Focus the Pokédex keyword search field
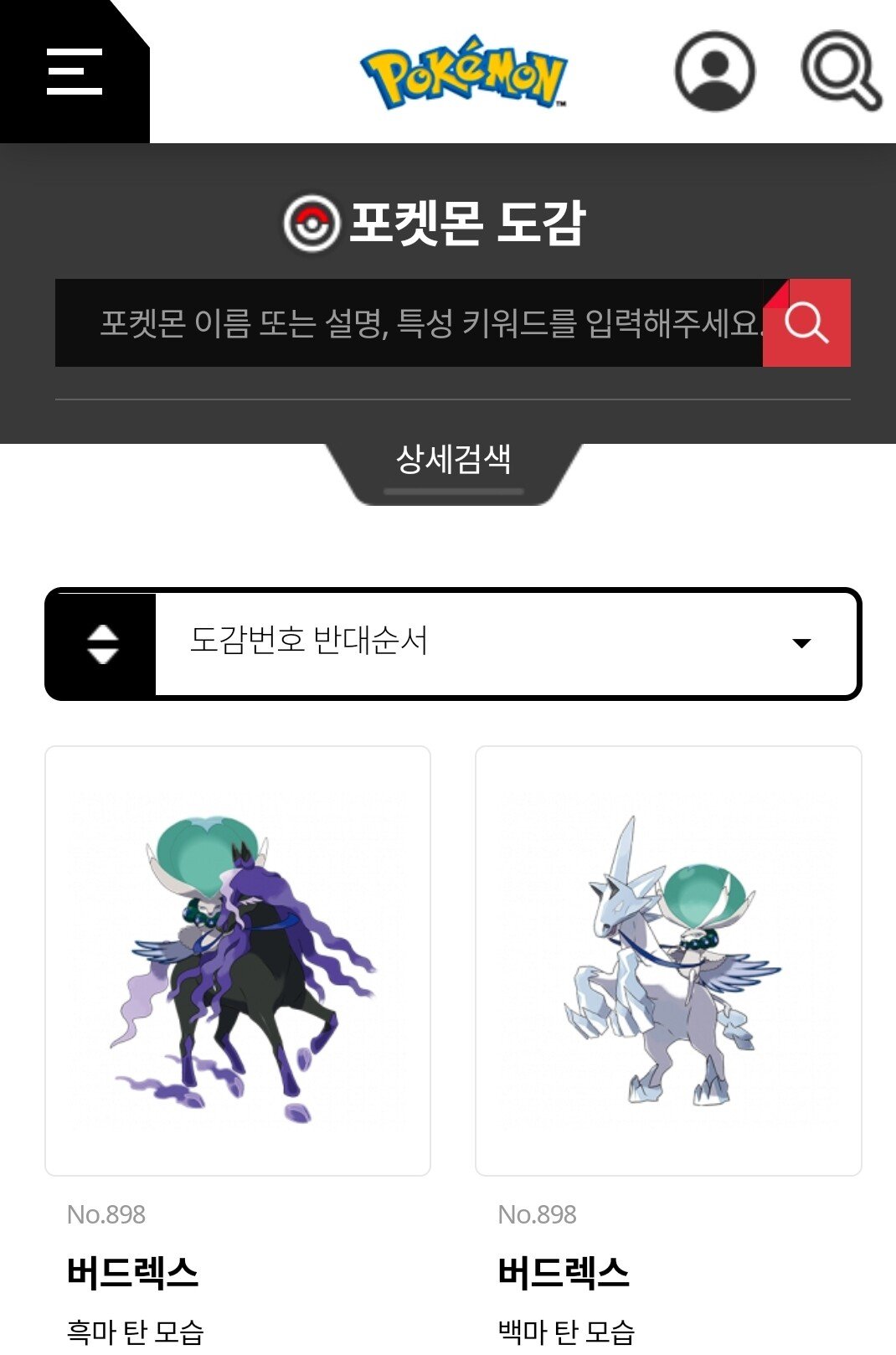Viewport: 896px width, 1355px height. tap(409, 323)
